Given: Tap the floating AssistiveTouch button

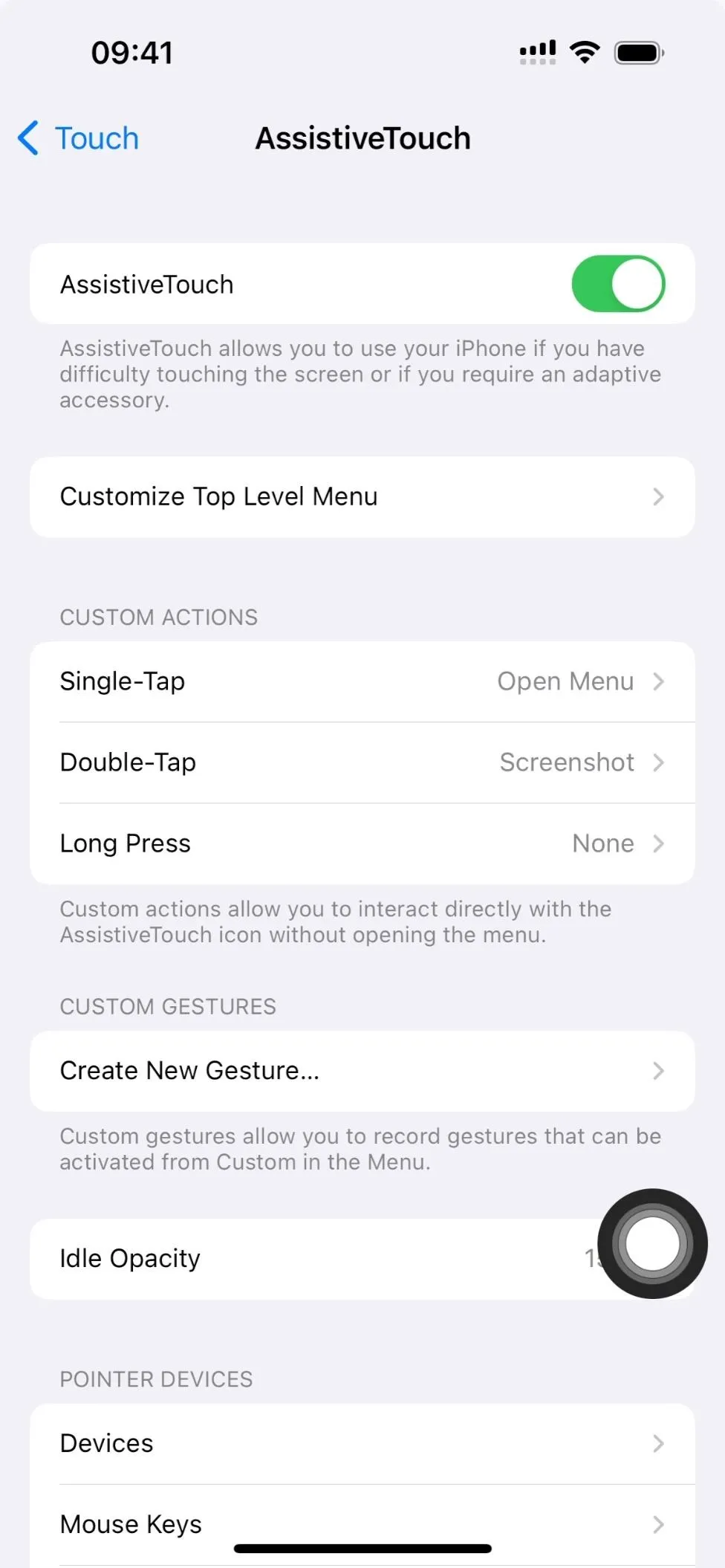Looking at the screenshot, I should (x=653, y=1244).
